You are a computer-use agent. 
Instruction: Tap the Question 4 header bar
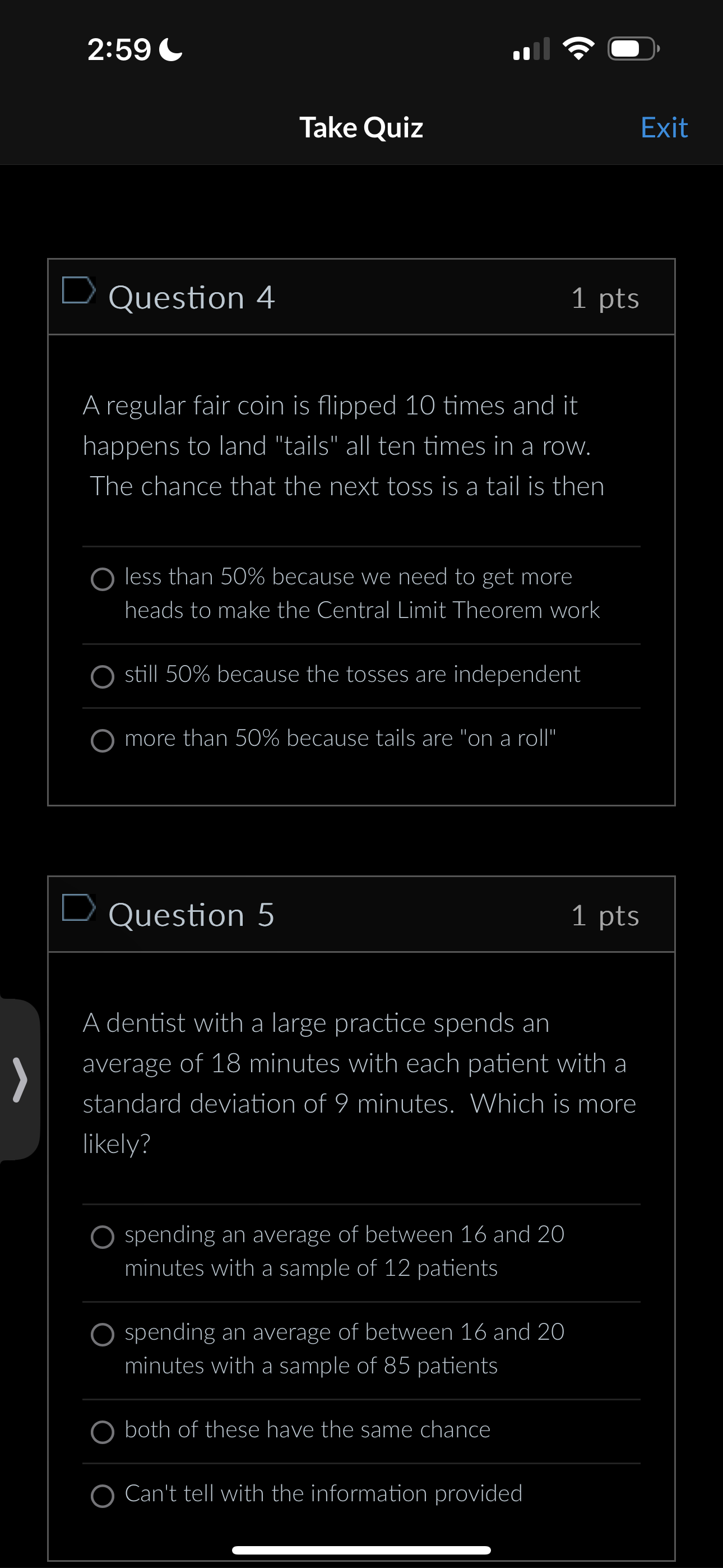[x=361, y=297]
